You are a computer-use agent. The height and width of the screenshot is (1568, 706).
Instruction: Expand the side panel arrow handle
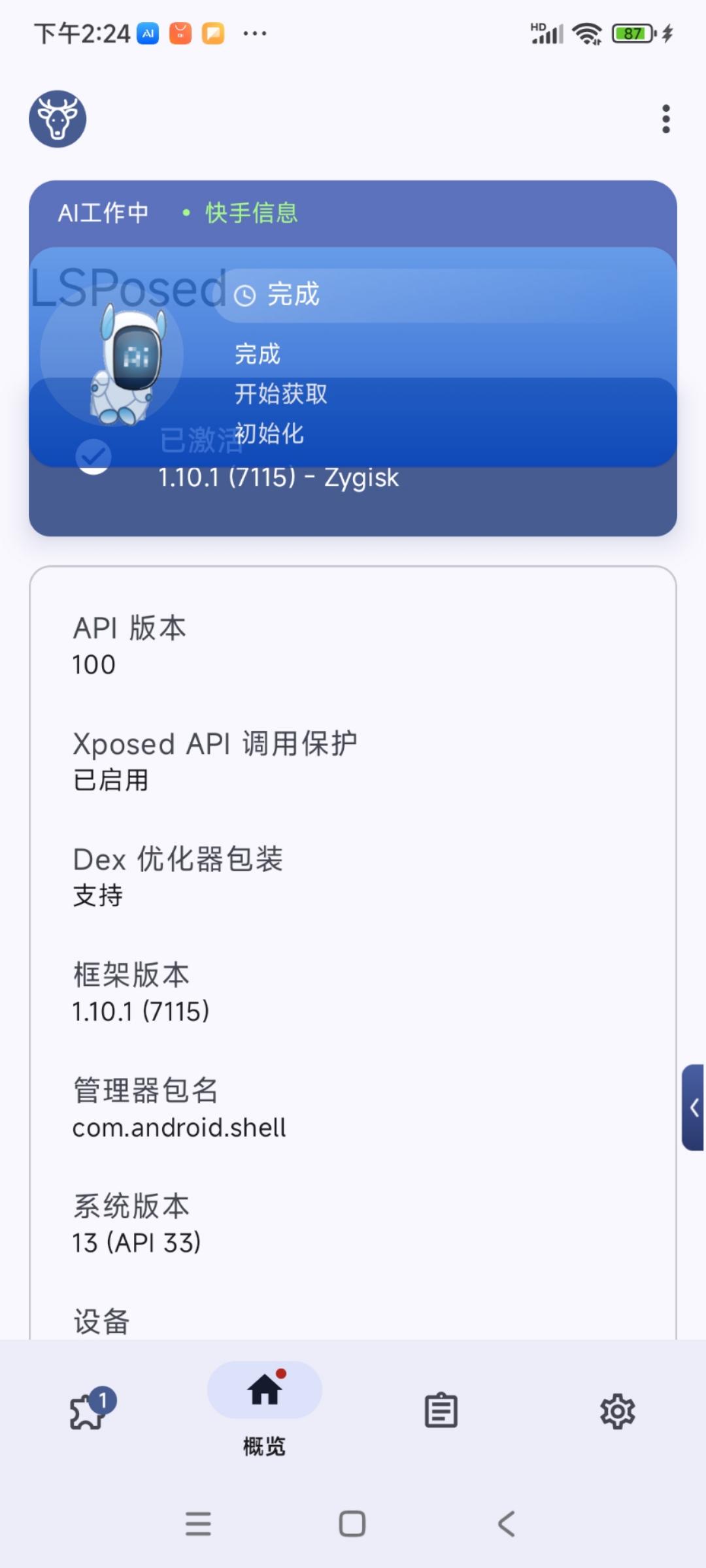694,1107
